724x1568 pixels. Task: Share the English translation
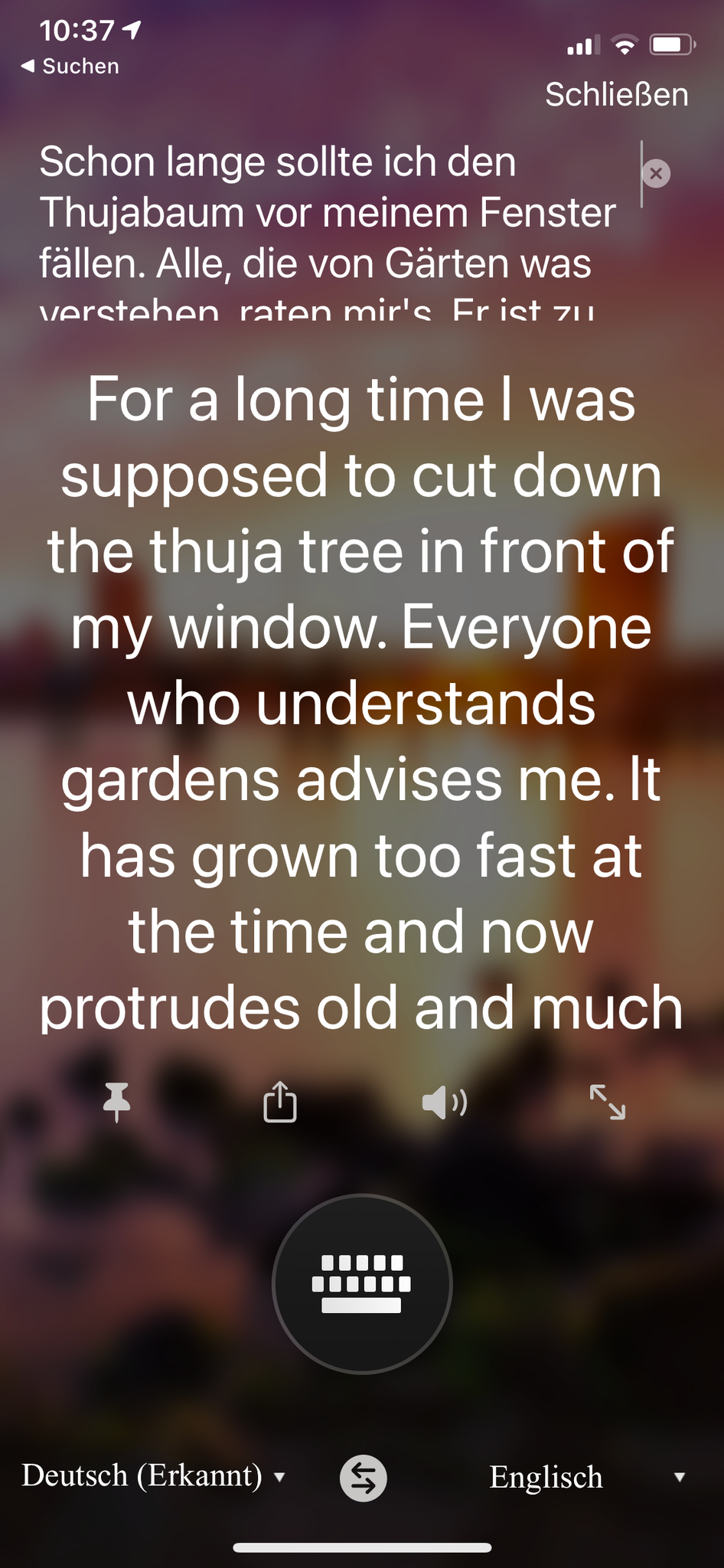(x=280, y=1102)
